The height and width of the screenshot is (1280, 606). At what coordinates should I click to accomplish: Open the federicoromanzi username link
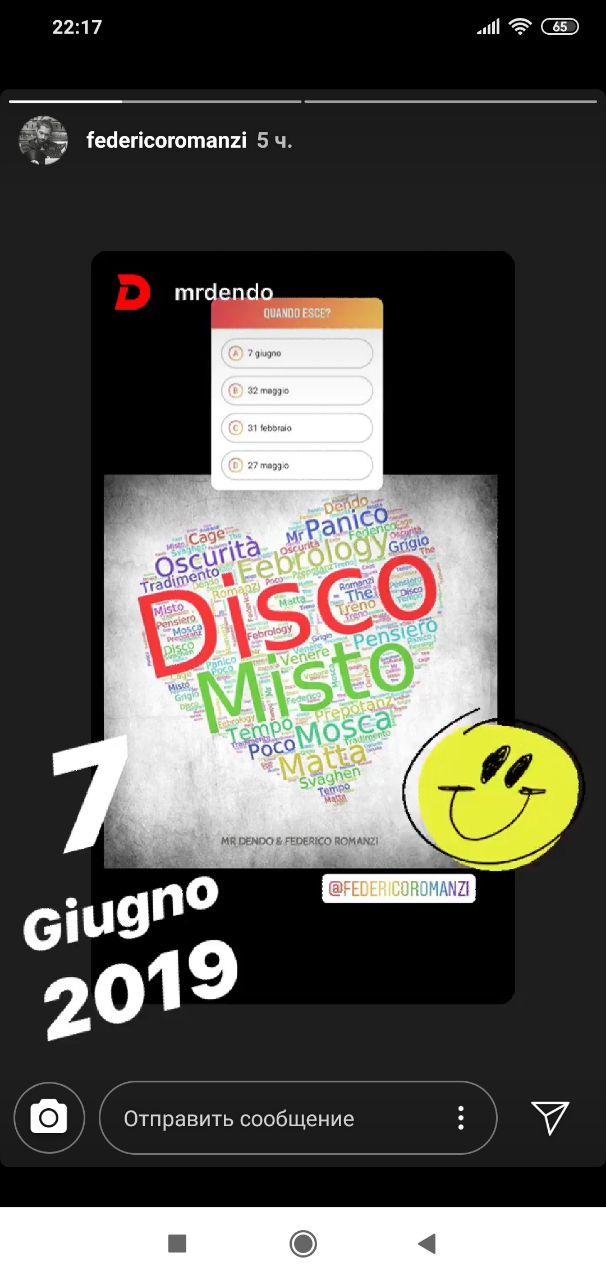(166, 141)
